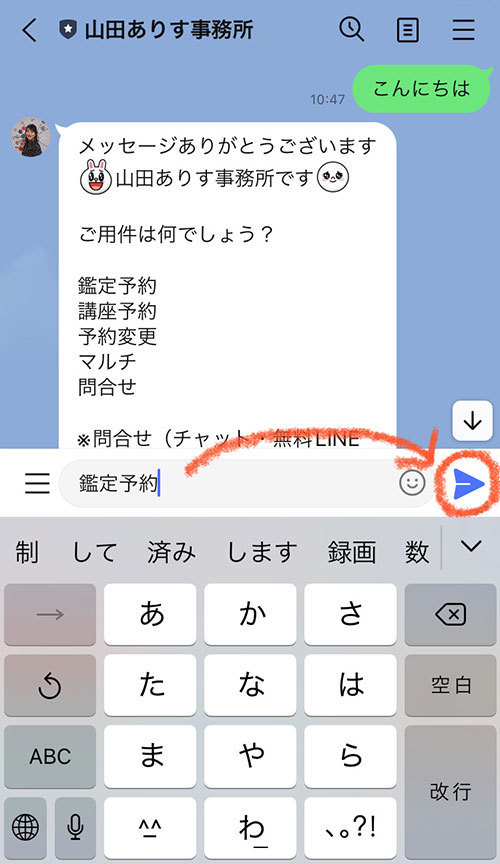
Task: Start voice dictation with the microphone key
Action: (76, 827)
